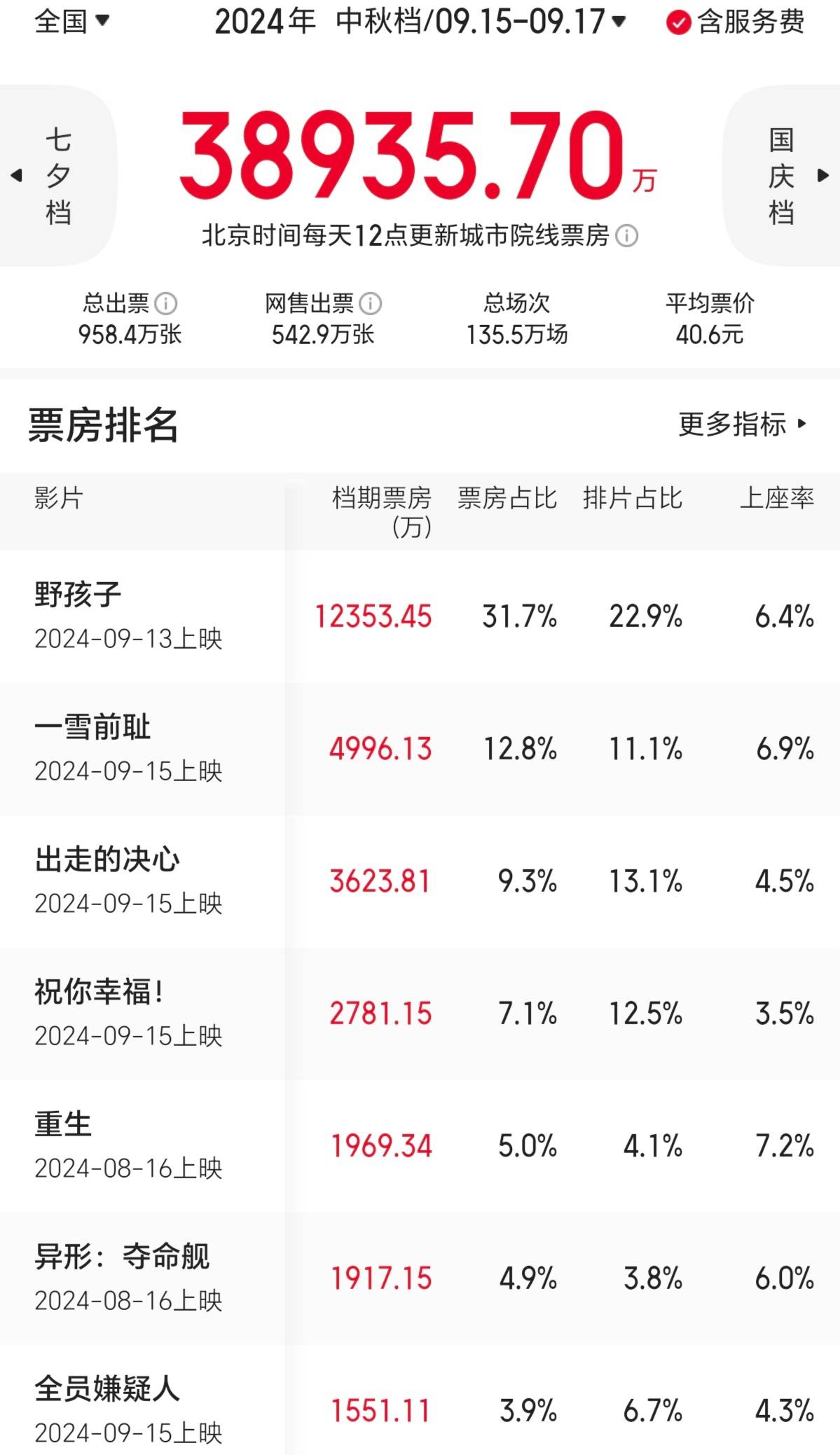Screen dimensions: 840x1455
Task: Open the 中秋档 date range dropdown
Action: point(481,22)
